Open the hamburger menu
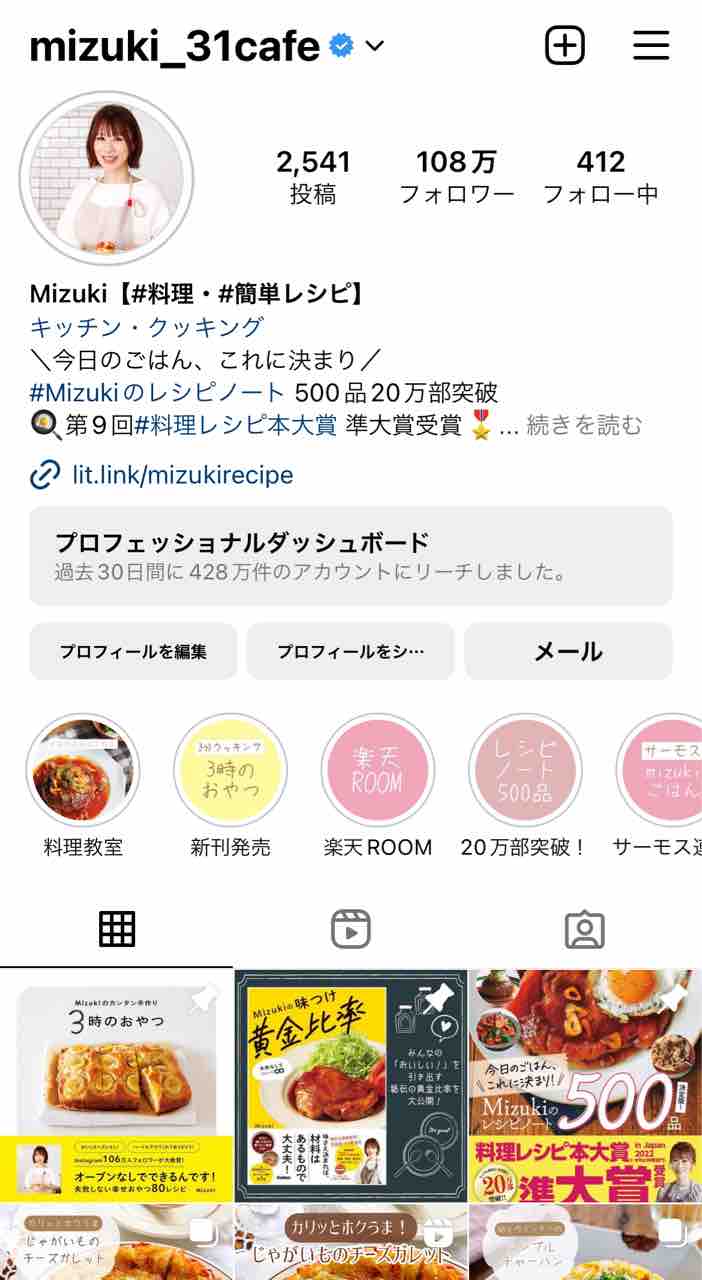Screen dimensions: 702x1280 [651, 46]
